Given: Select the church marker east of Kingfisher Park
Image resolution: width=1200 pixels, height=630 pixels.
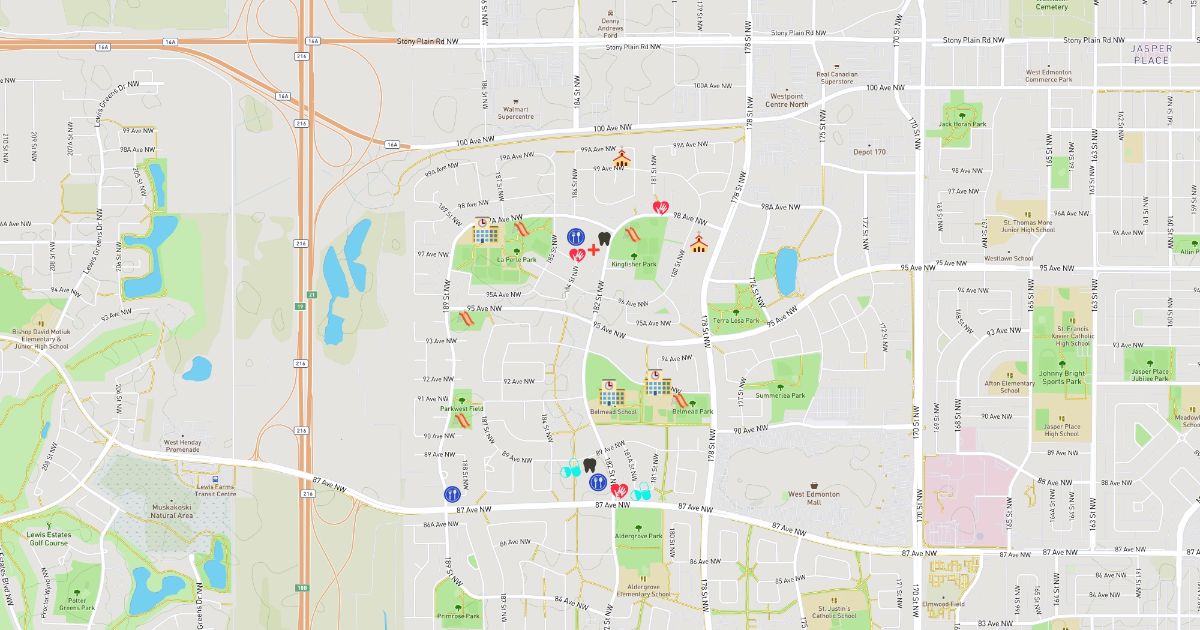Looking at the screenshot, I should point(698,243).
